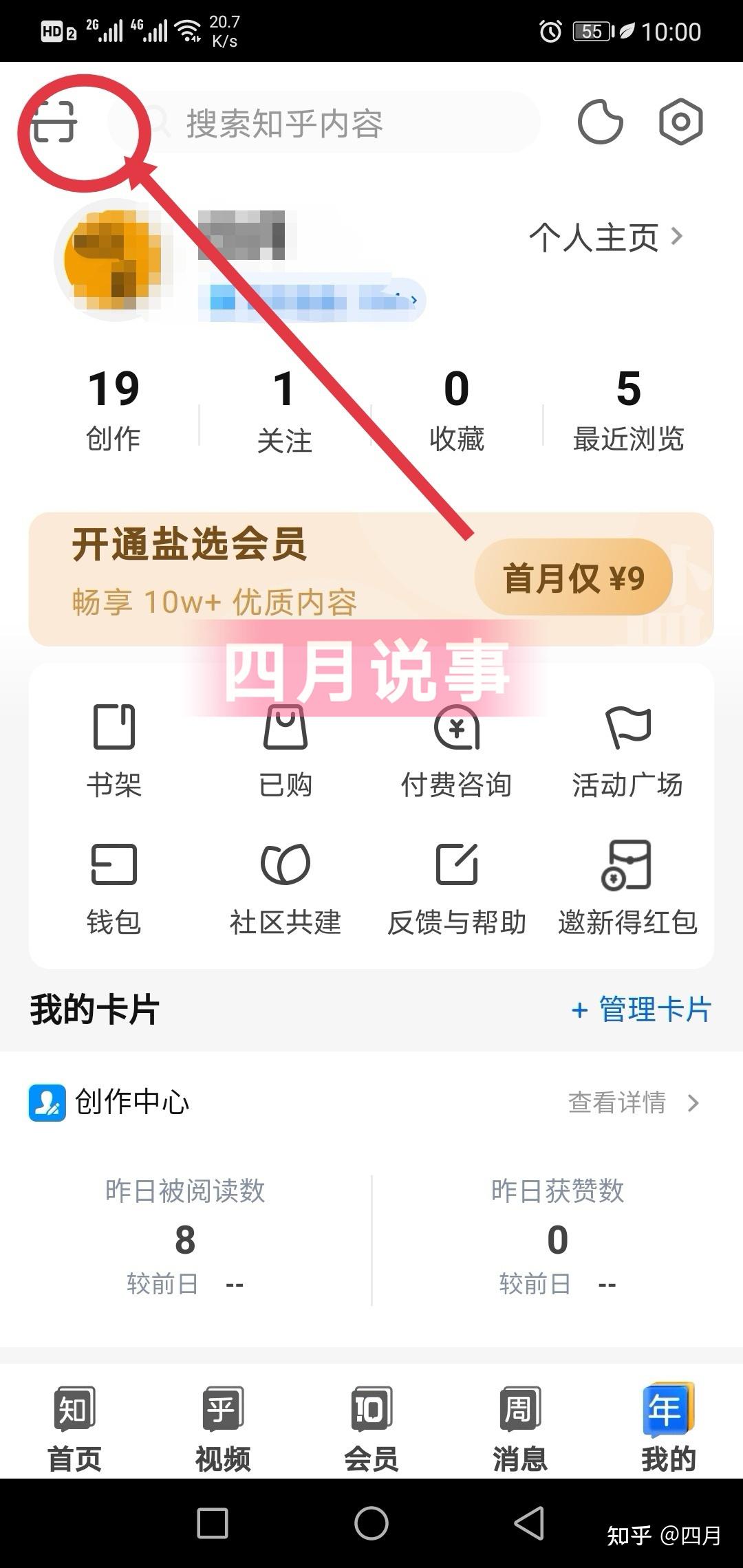Image resolution: width=743 pixels, height=1568 pixels.
Task: Go to 个人主页 profile page
Action: 605,238
